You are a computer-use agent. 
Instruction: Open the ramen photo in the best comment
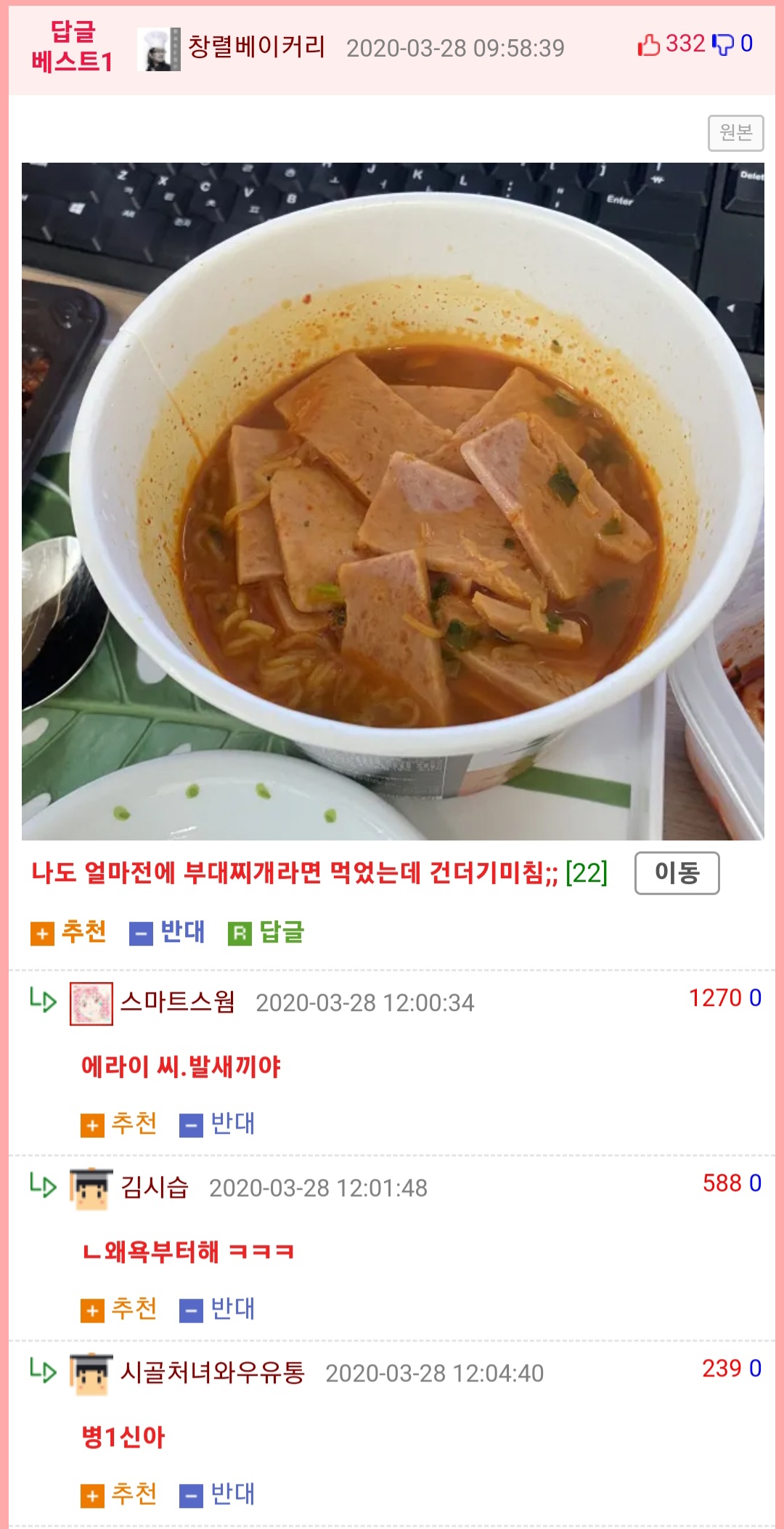coord(393,501)
